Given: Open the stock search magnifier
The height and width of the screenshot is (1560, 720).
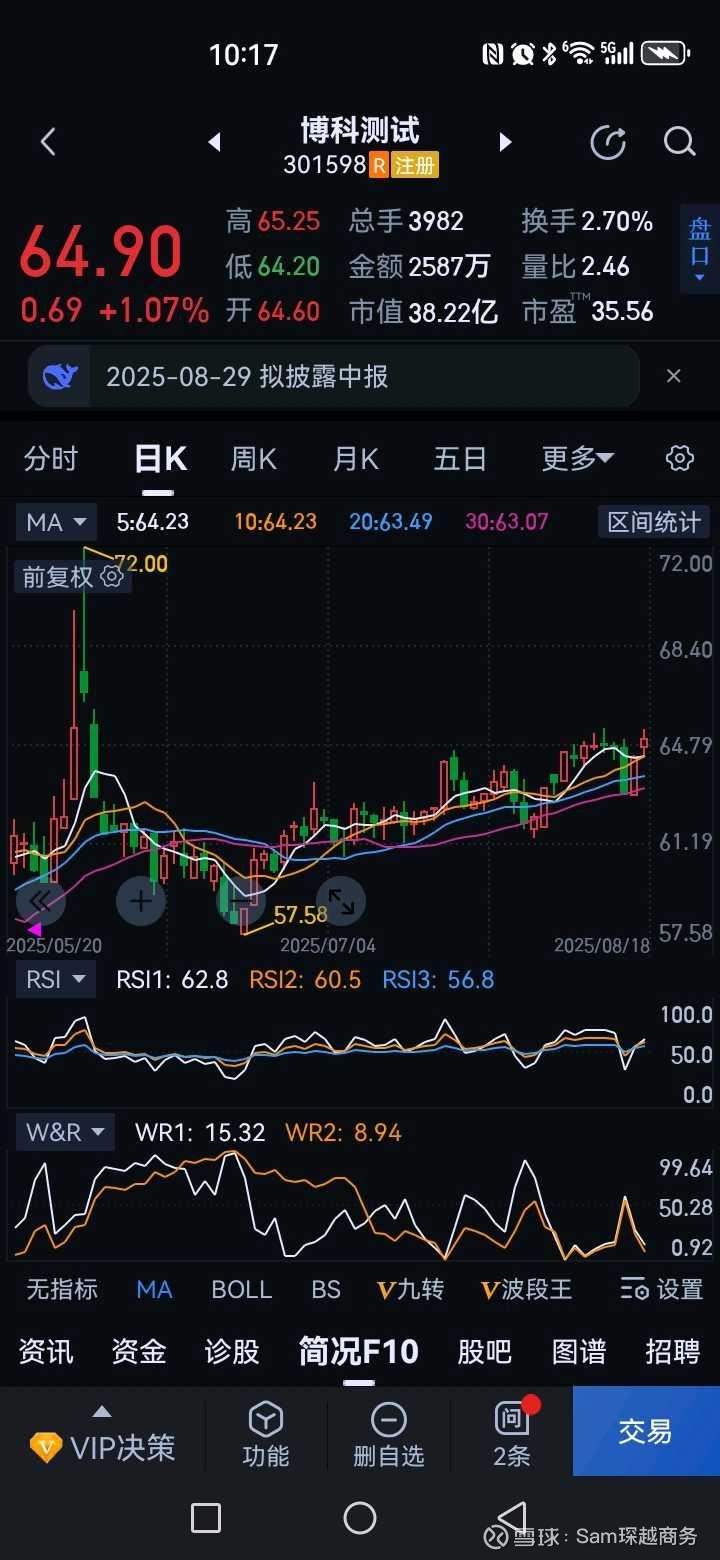Looking at the screenshot, I should point(679,142).
